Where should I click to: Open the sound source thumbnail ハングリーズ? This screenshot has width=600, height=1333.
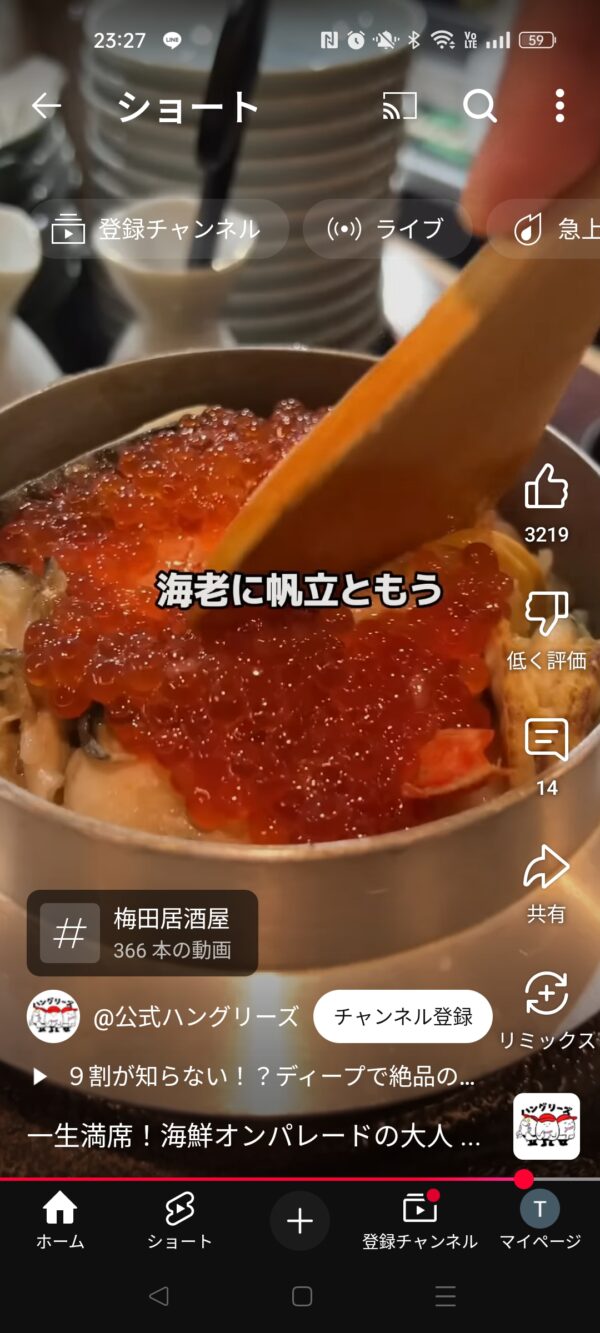coord(546,1126)
